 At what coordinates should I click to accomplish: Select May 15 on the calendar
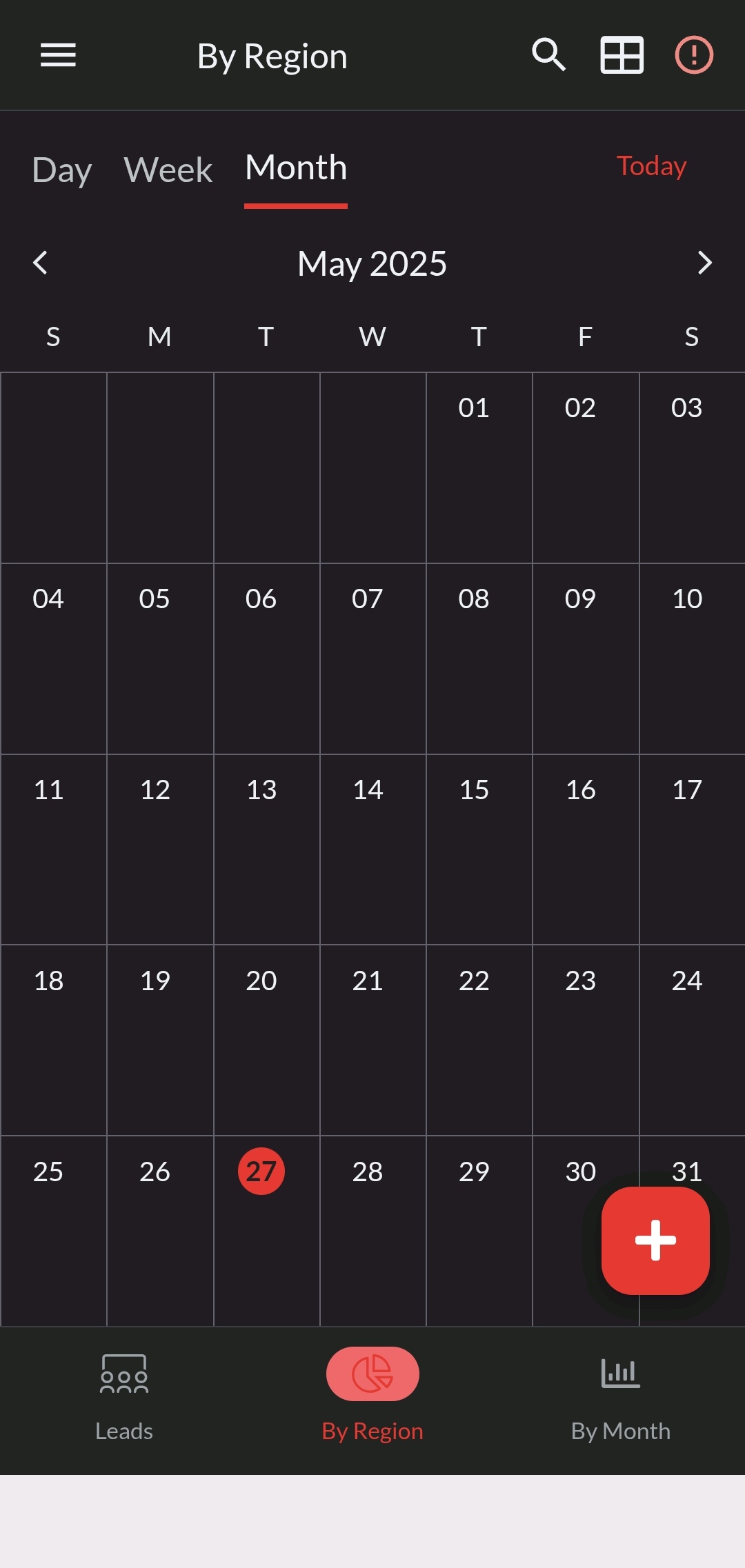474,790
